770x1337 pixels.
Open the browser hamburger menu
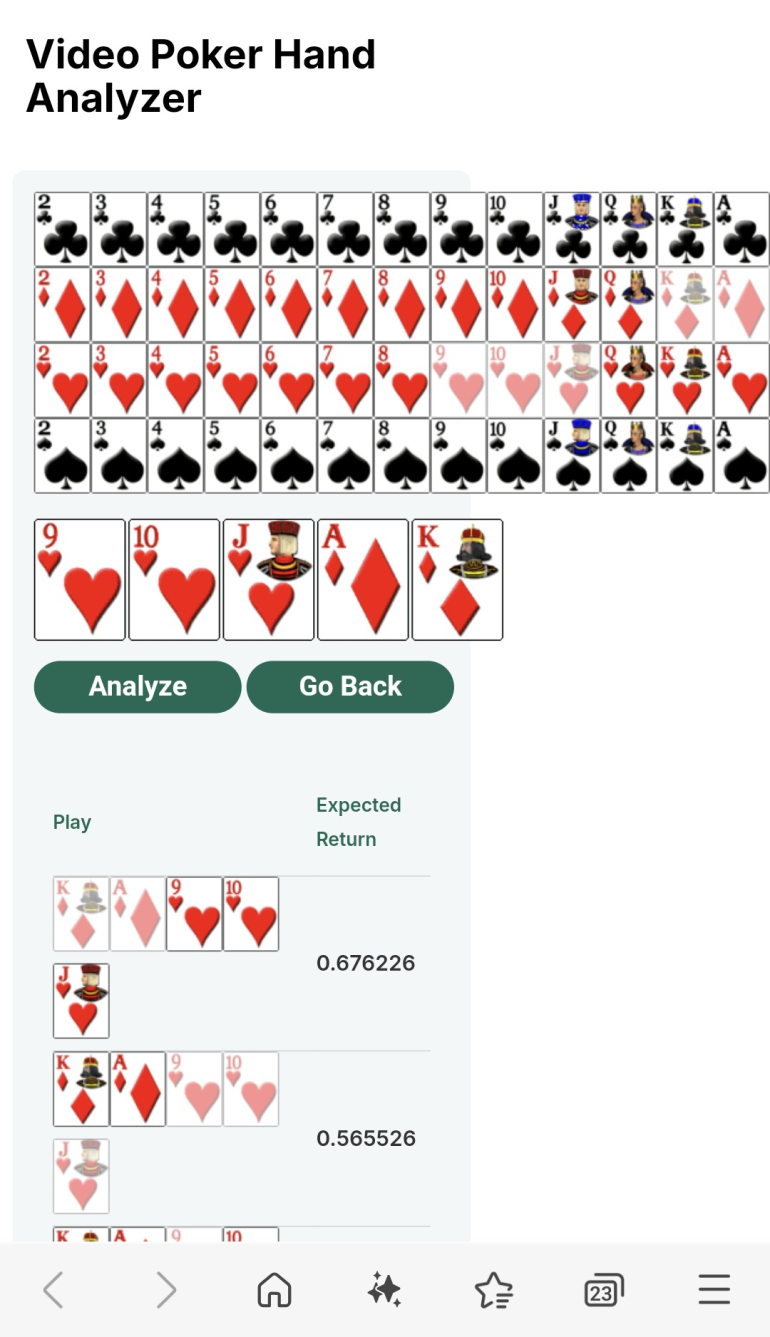[714, 1290]
